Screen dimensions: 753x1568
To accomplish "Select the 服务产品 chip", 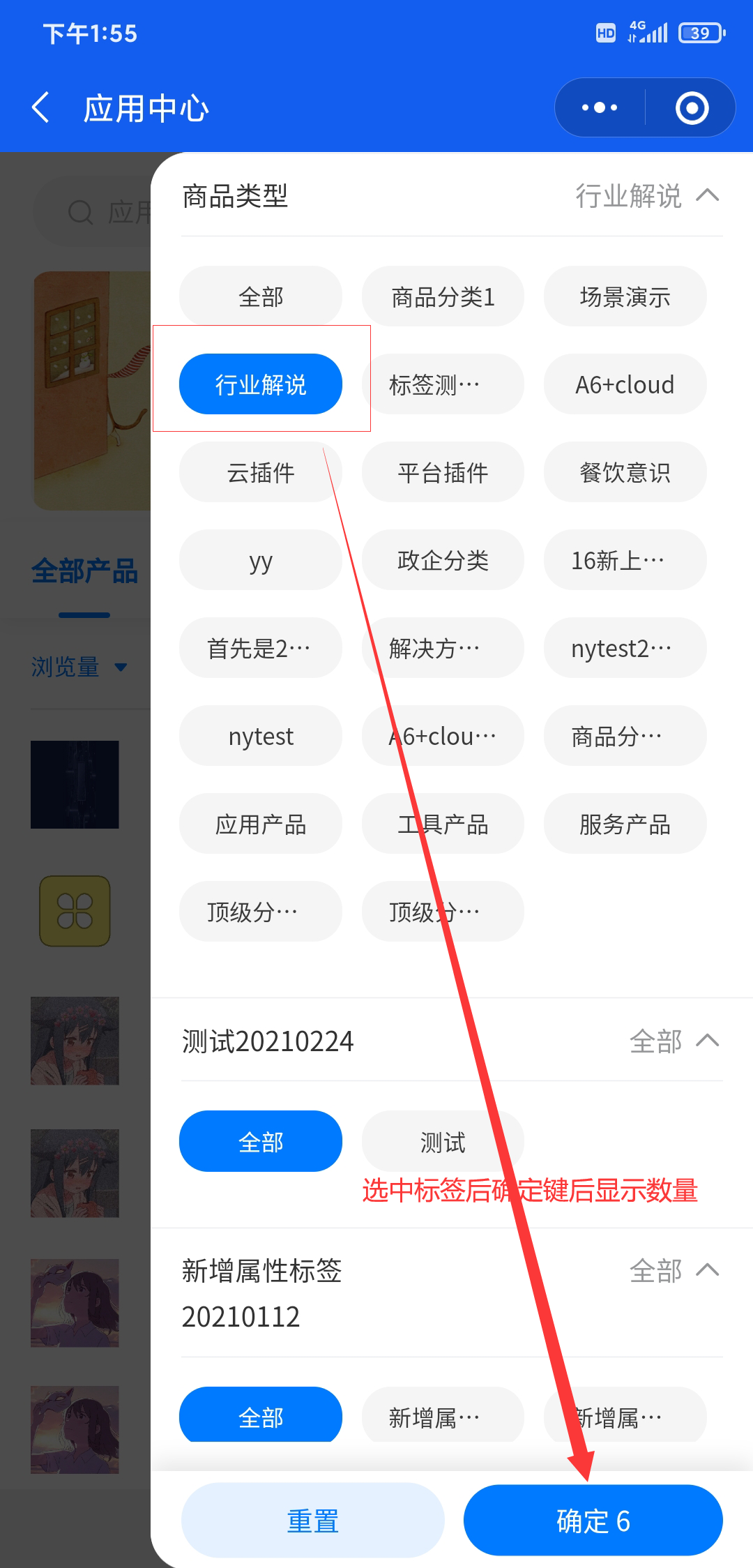I will pyautogui.click(x=625, y=824).
